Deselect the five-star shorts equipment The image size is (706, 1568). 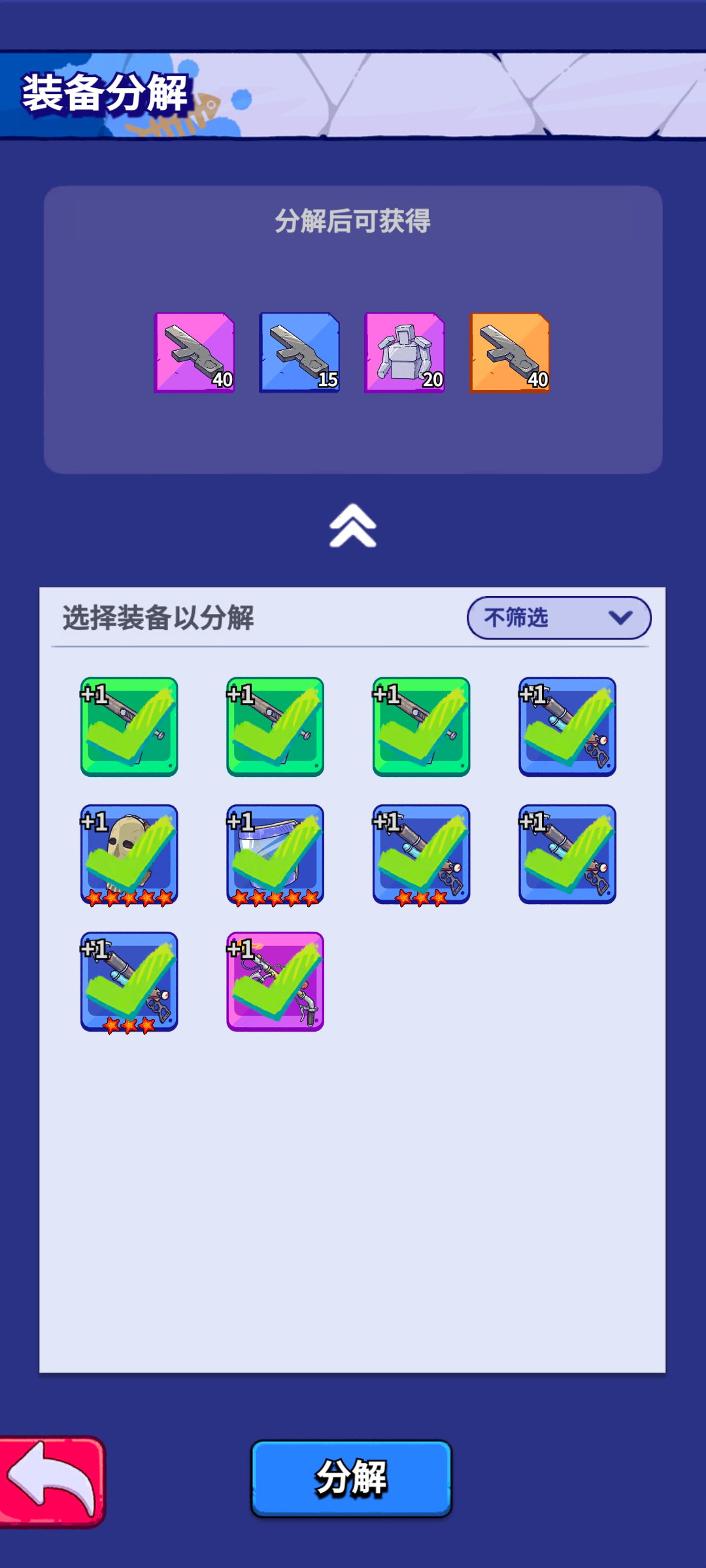[x=275, y=854]
